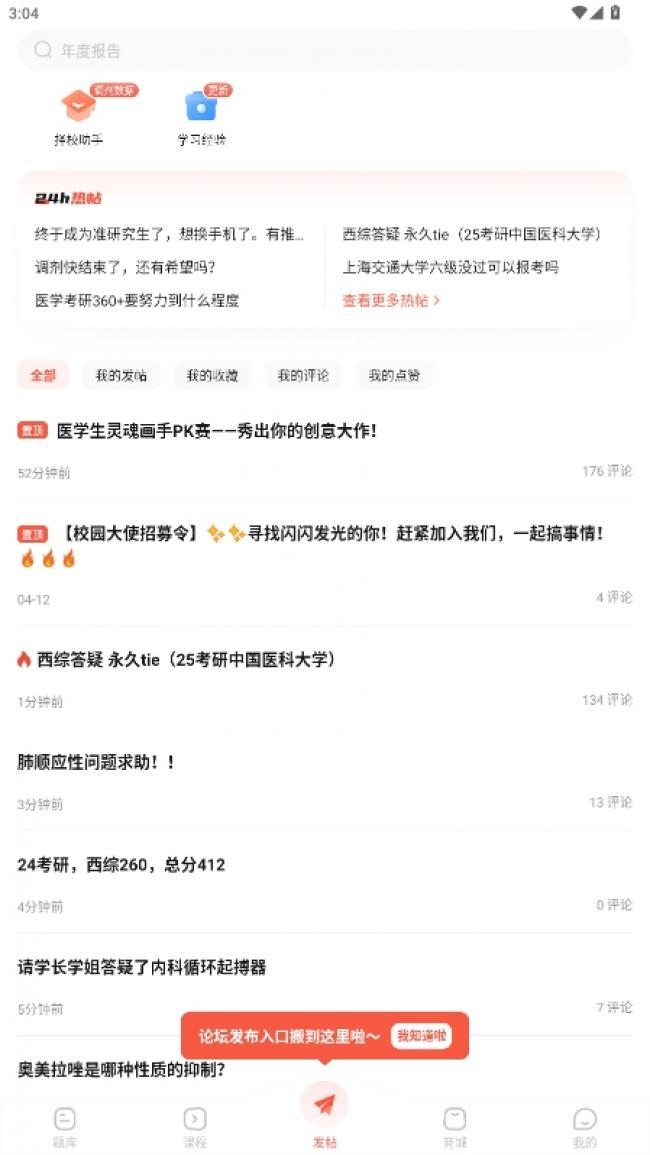View more hot posts via 查看更多热帖

coord(391,300)
